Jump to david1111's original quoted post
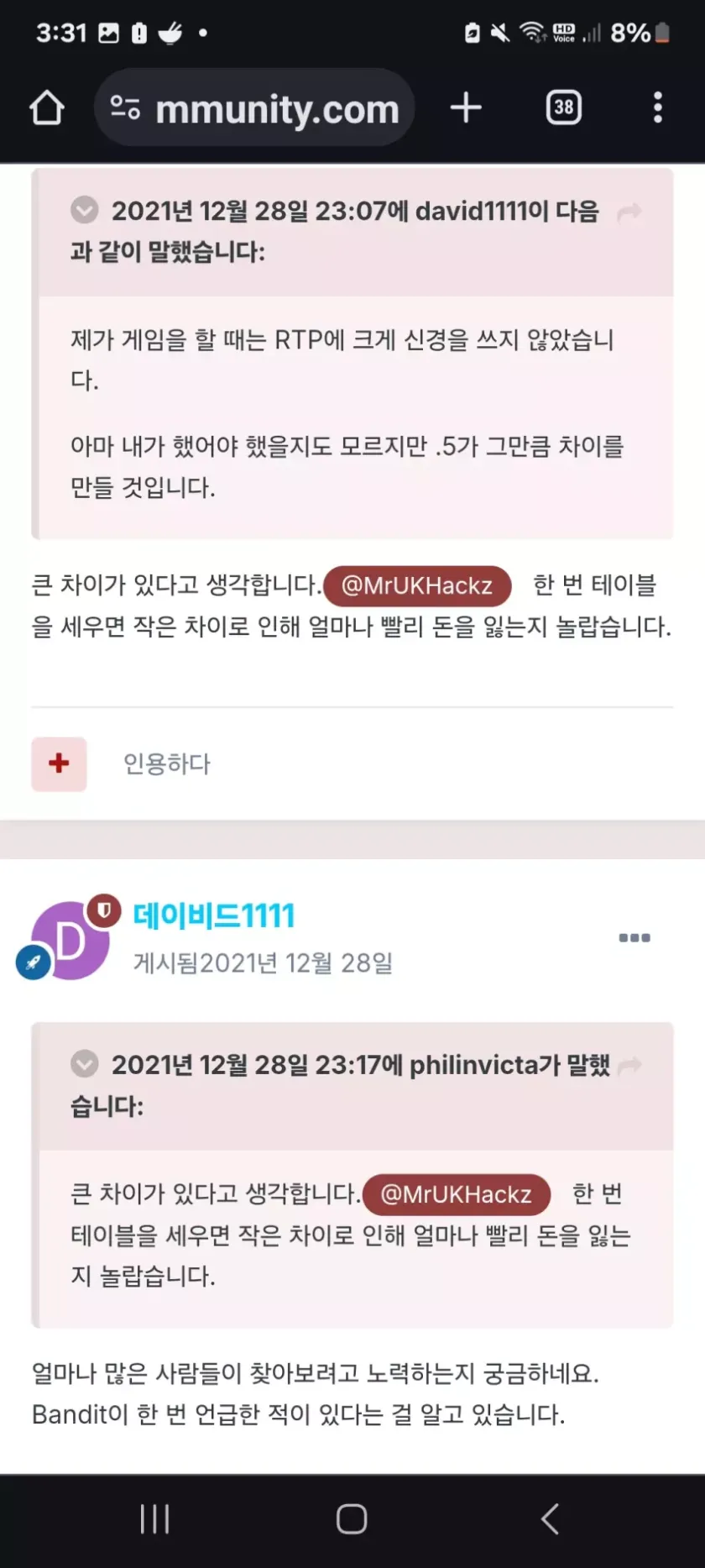The width and height of the screenshot is (705, 1568). point(629,212)
